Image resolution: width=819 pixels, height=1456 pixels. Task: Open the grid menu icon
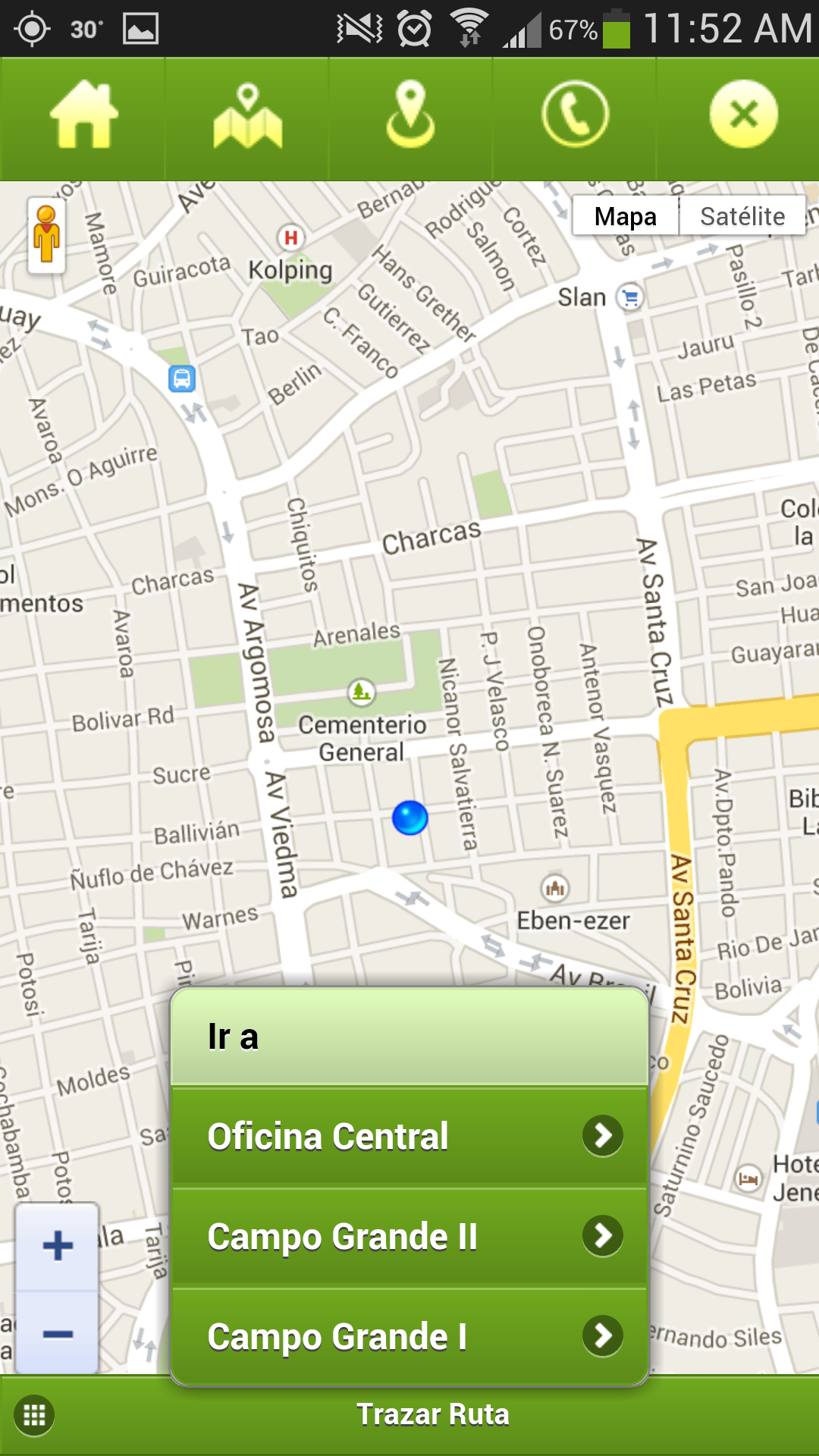34,1415
